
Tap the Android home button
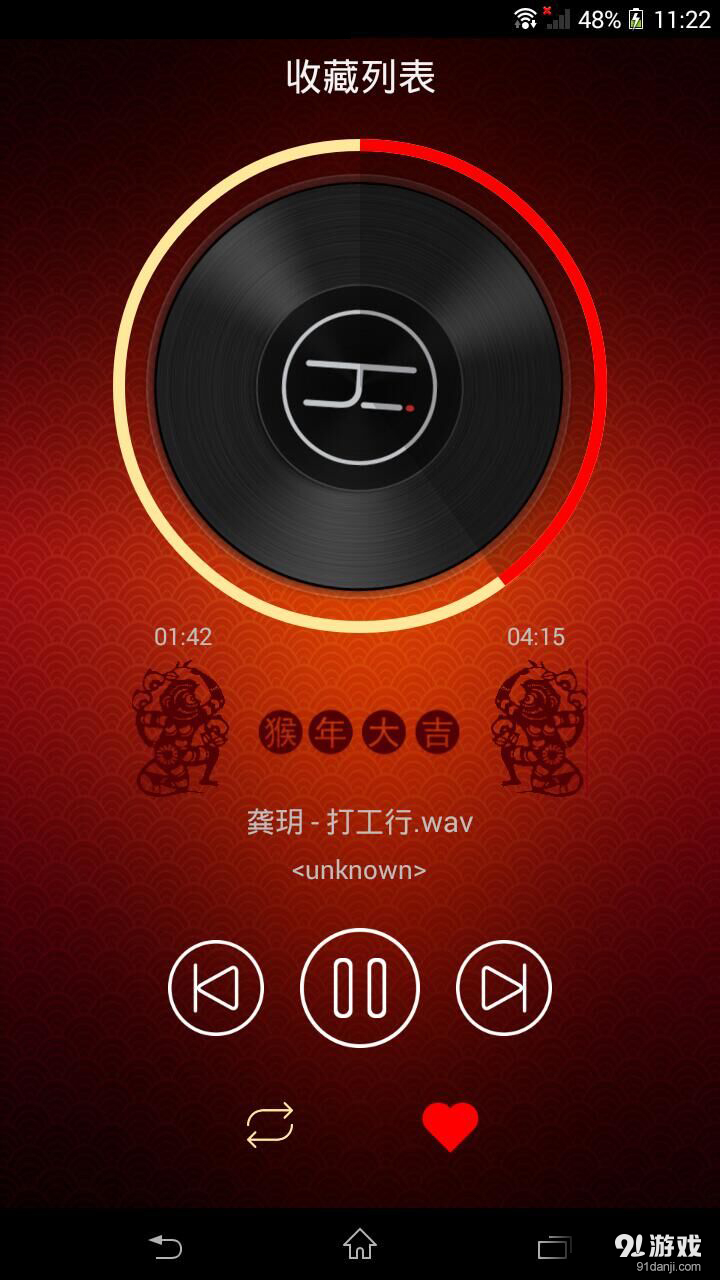click(x=360, y=1247)
